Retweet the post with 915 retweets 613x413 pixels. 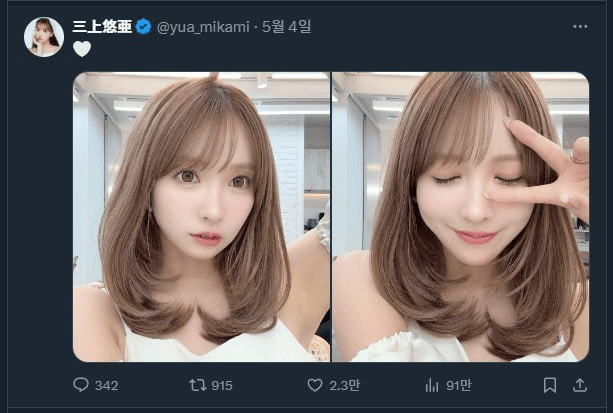pyautogui.click(x=198, y=385)
